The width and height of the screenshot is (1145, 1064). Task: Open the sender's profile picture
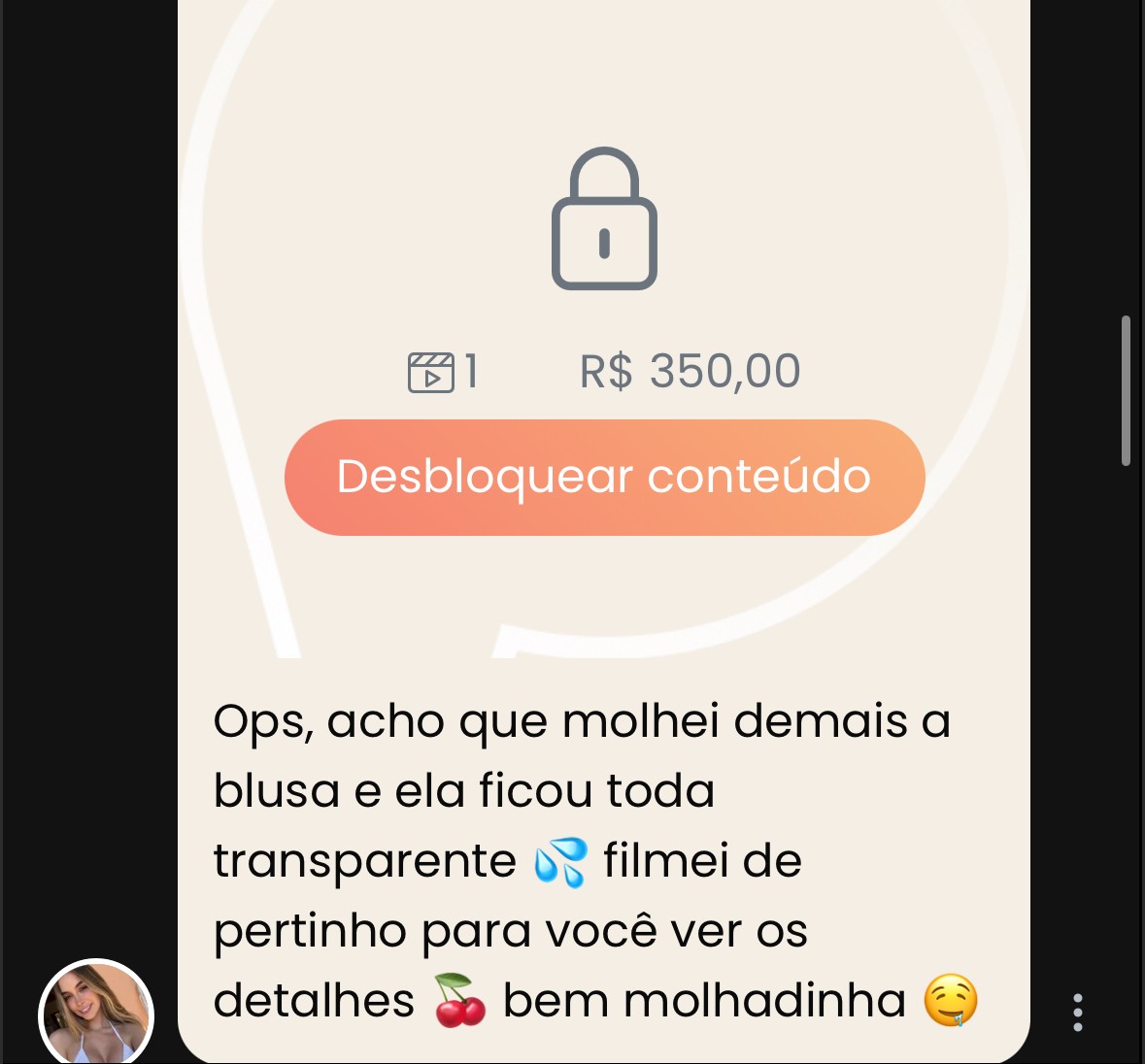(96, 1014)
